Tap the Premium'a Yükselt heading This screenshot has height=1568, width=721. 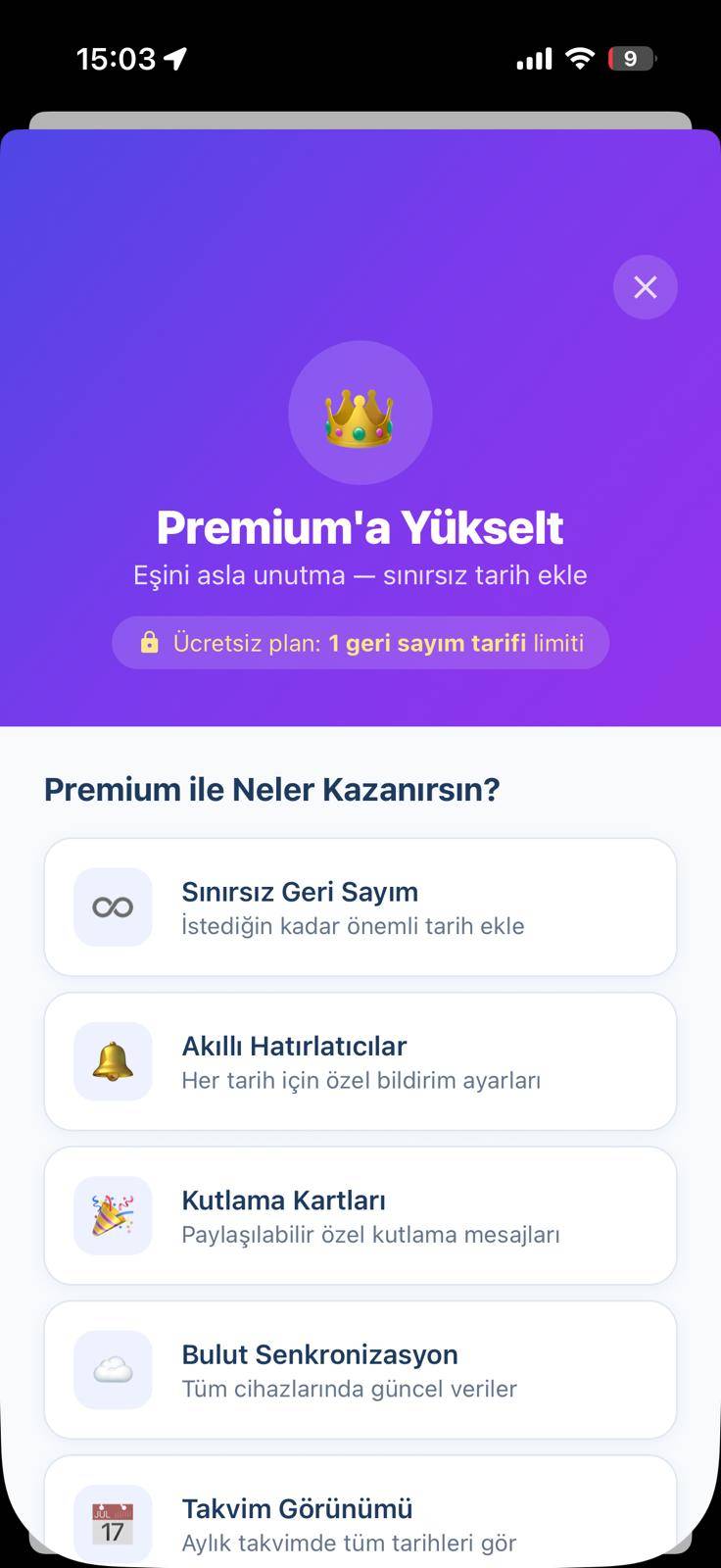point(360,527)
